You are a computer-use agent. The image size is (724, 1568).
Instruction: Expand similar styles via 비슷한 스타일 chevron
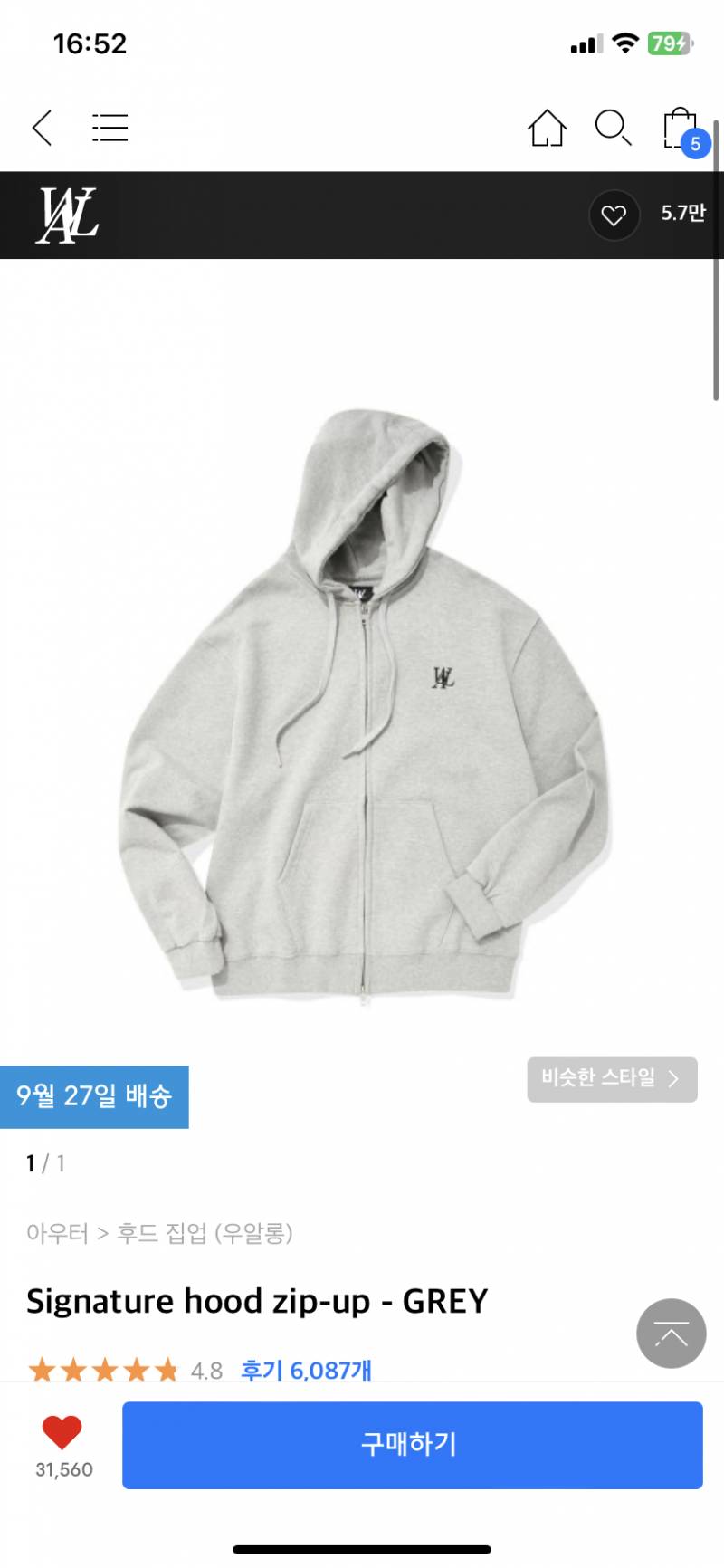point(612,1079)
